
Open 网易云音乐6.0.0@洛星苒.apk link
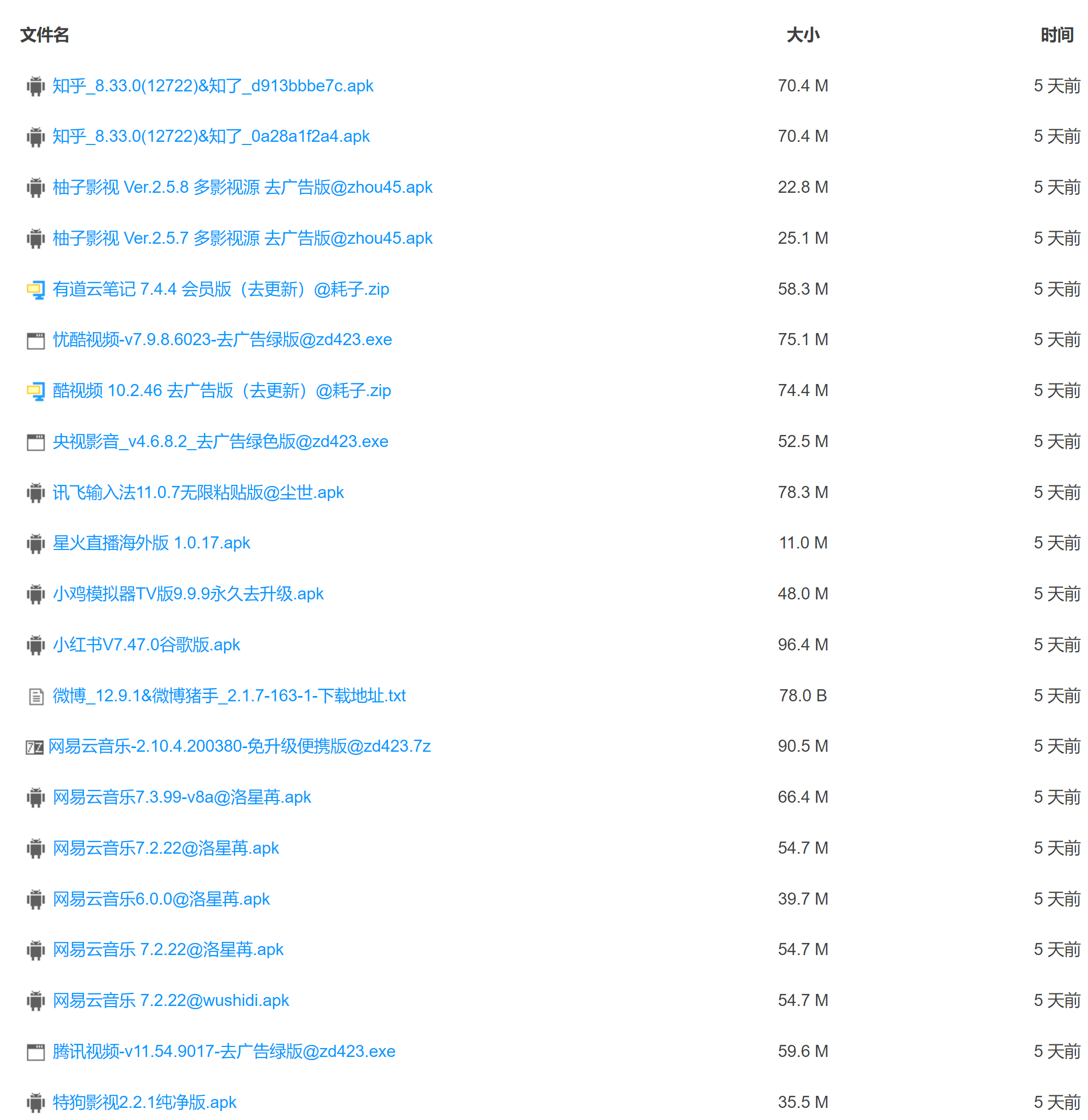click(161, 899)
